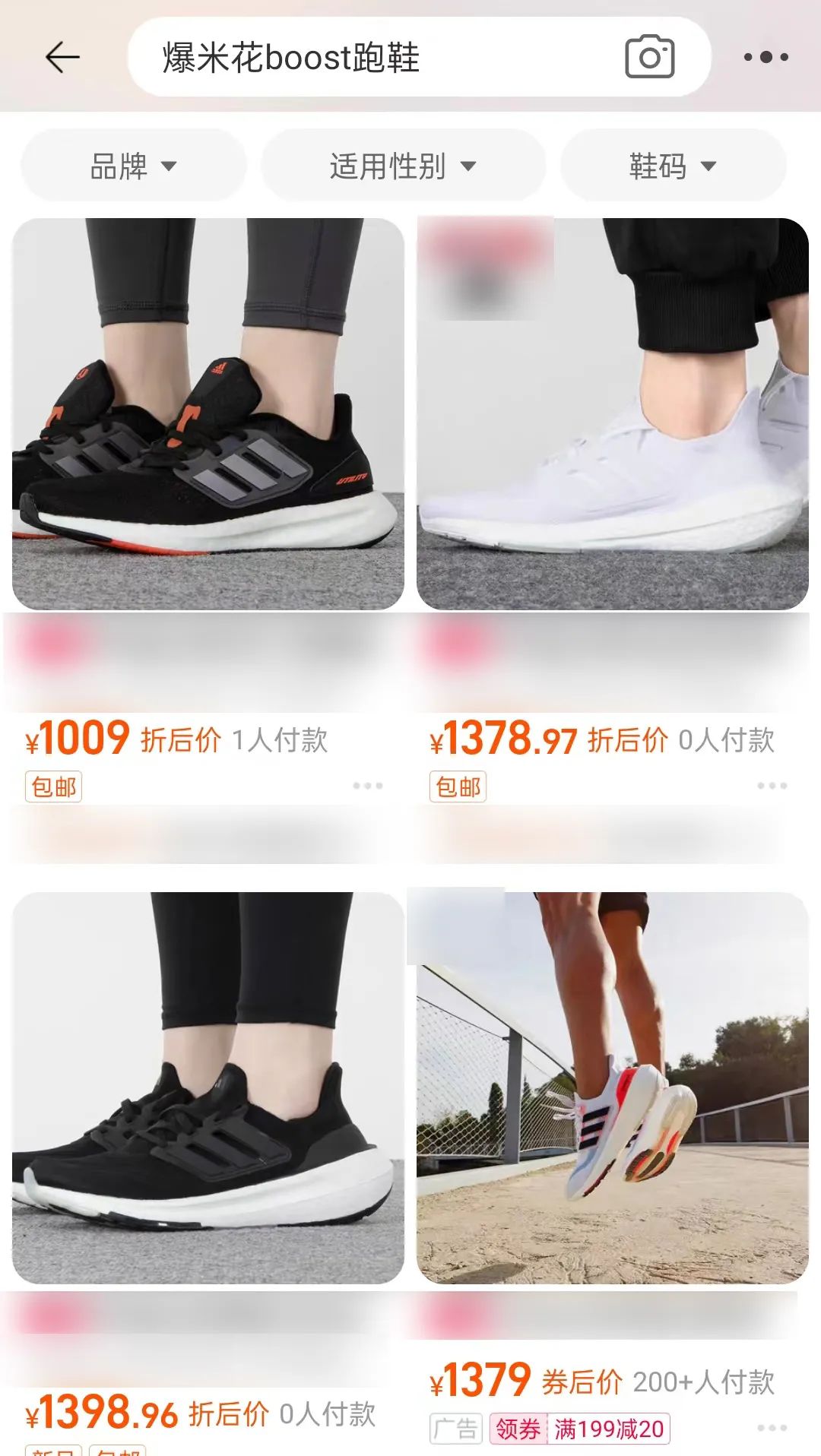Expand the 品牌 filter dropdown
Image resolution: width=821 pixels, height=1456 pixels.
click(x=134, y=166)
